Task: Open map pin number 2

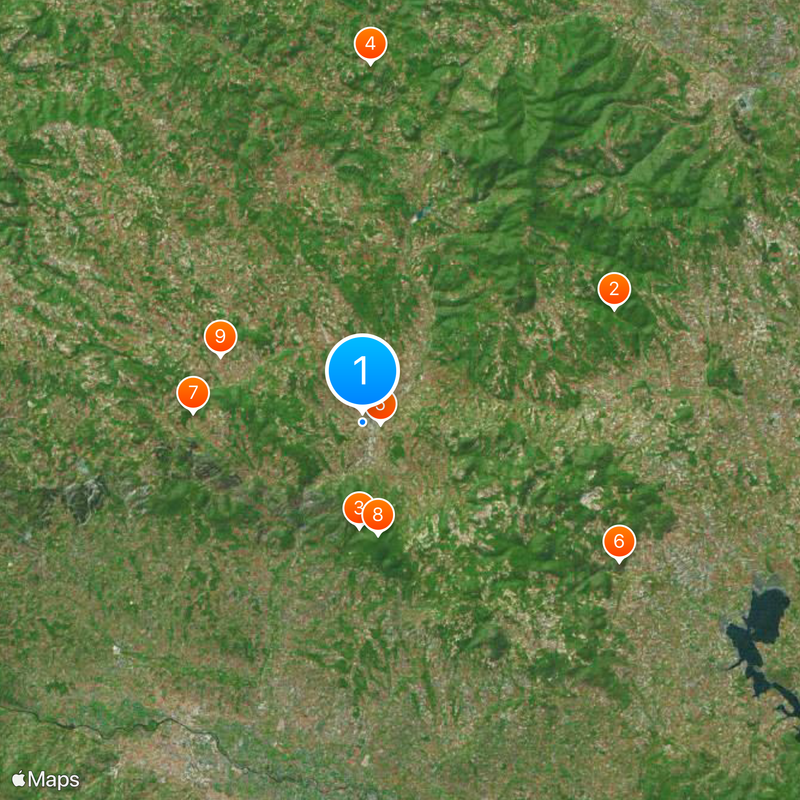Action: [x=614, y=290]
